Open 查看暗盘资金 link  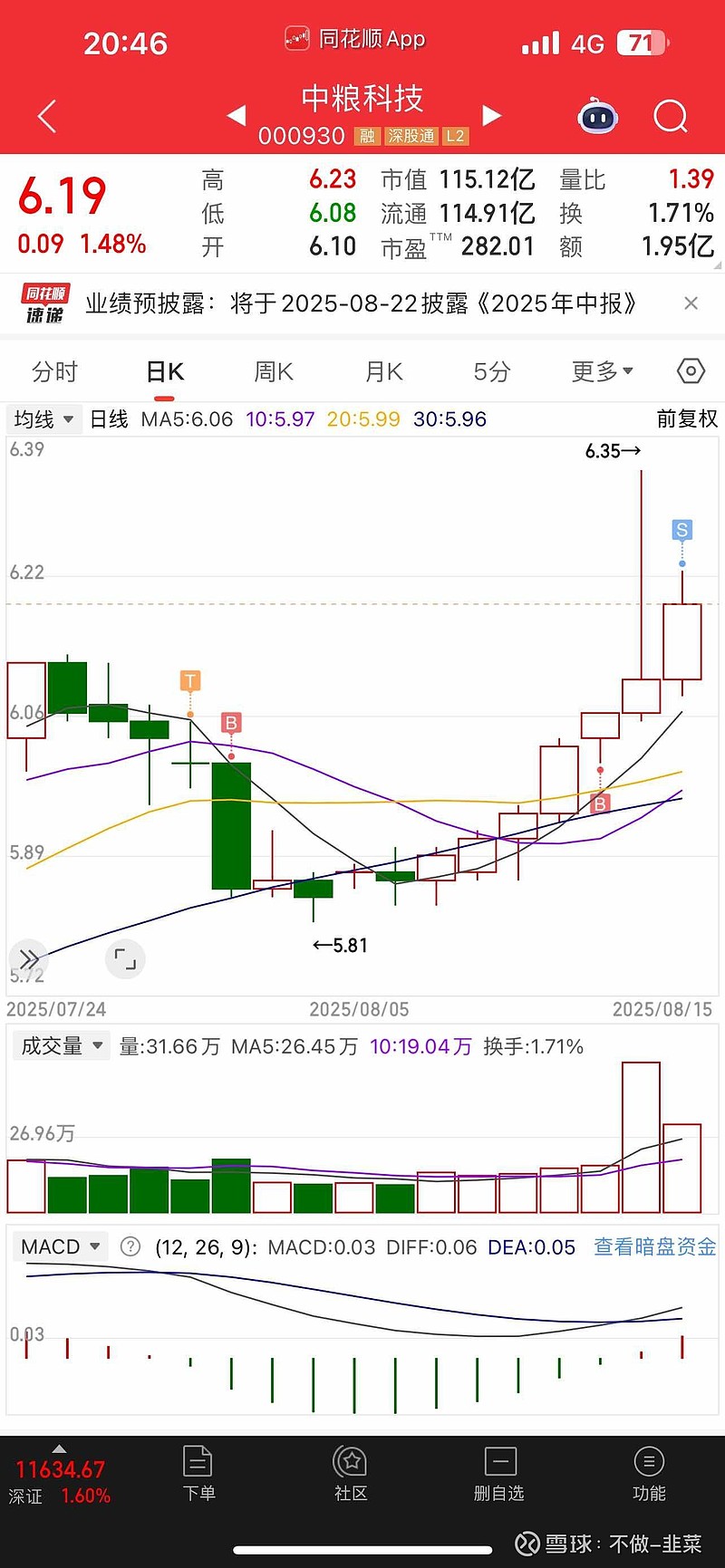point(654,1247)
